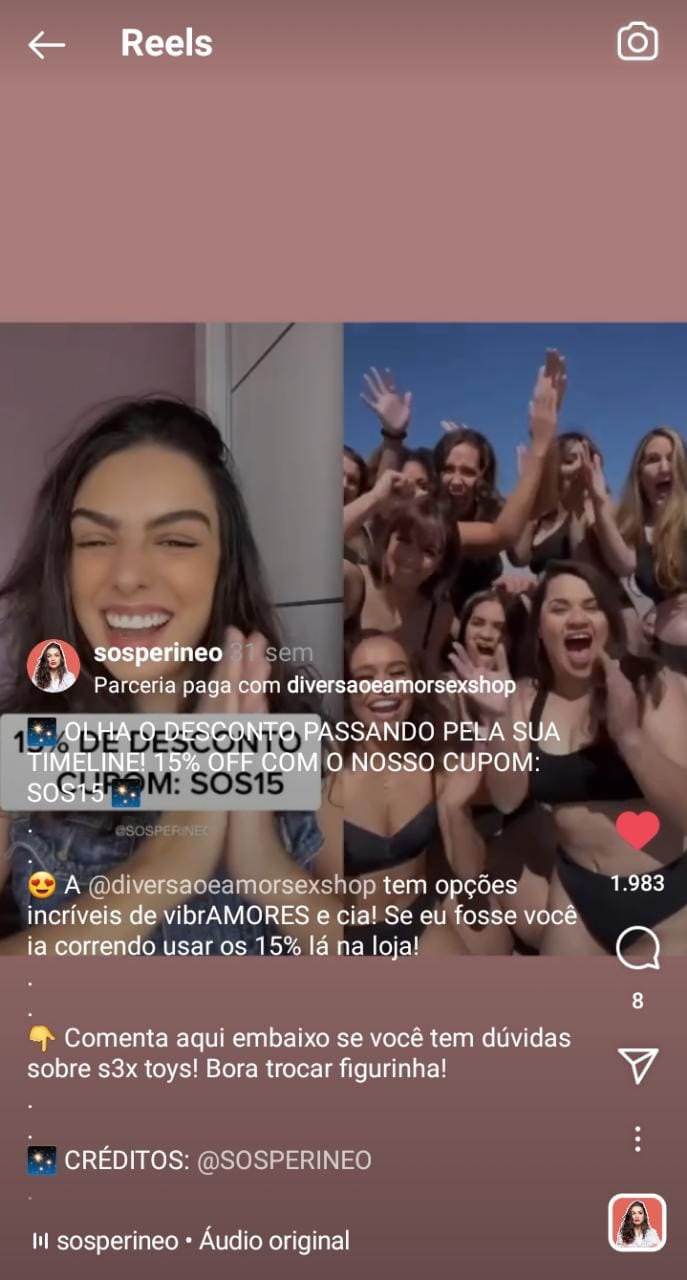Go back from Reels
The height and width of the screenshot is (1280, 687).
(x=46, y=44)
